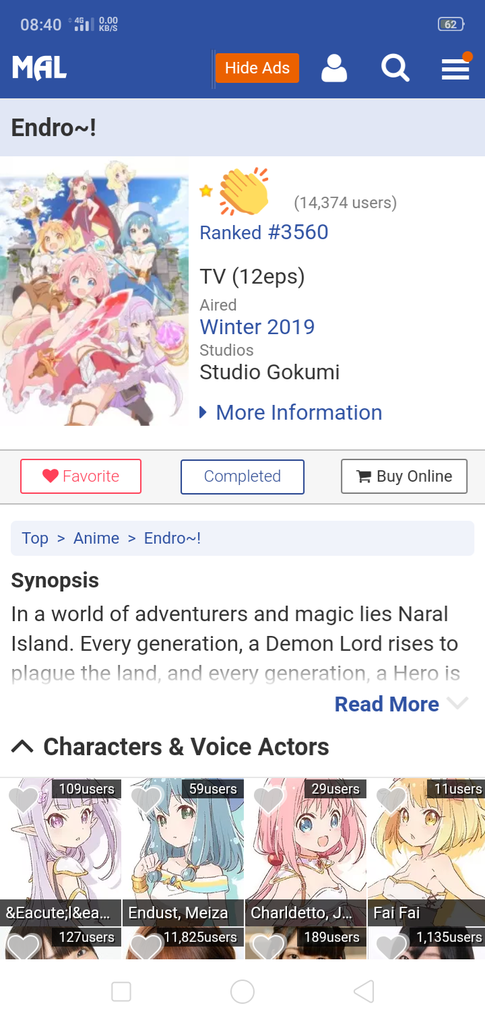The width and height of the screenshot is (485, 1024).
Task: Go to MAL home via logo
Action: coord(39,68)
